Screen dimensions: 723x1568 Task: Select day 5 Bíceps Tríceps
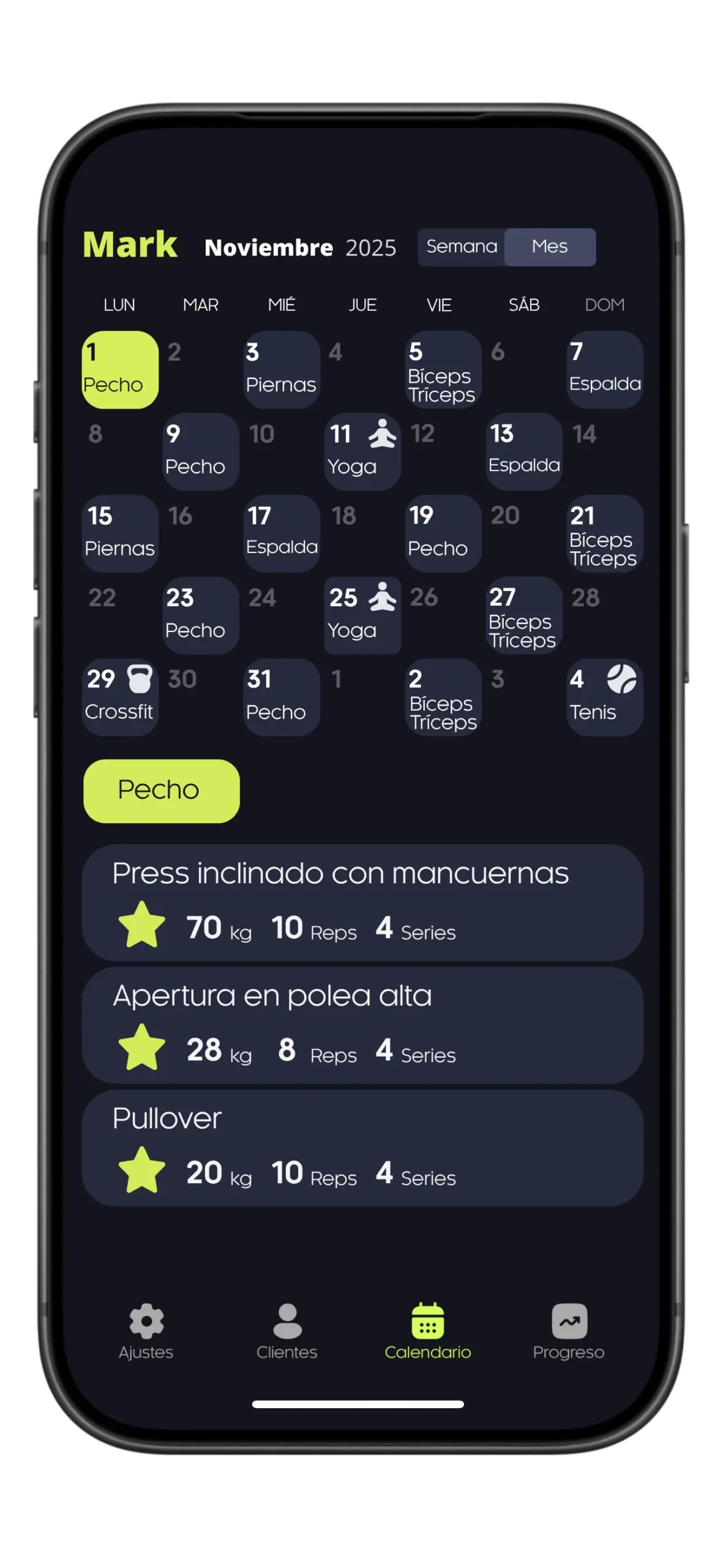[x=443, y=370]
